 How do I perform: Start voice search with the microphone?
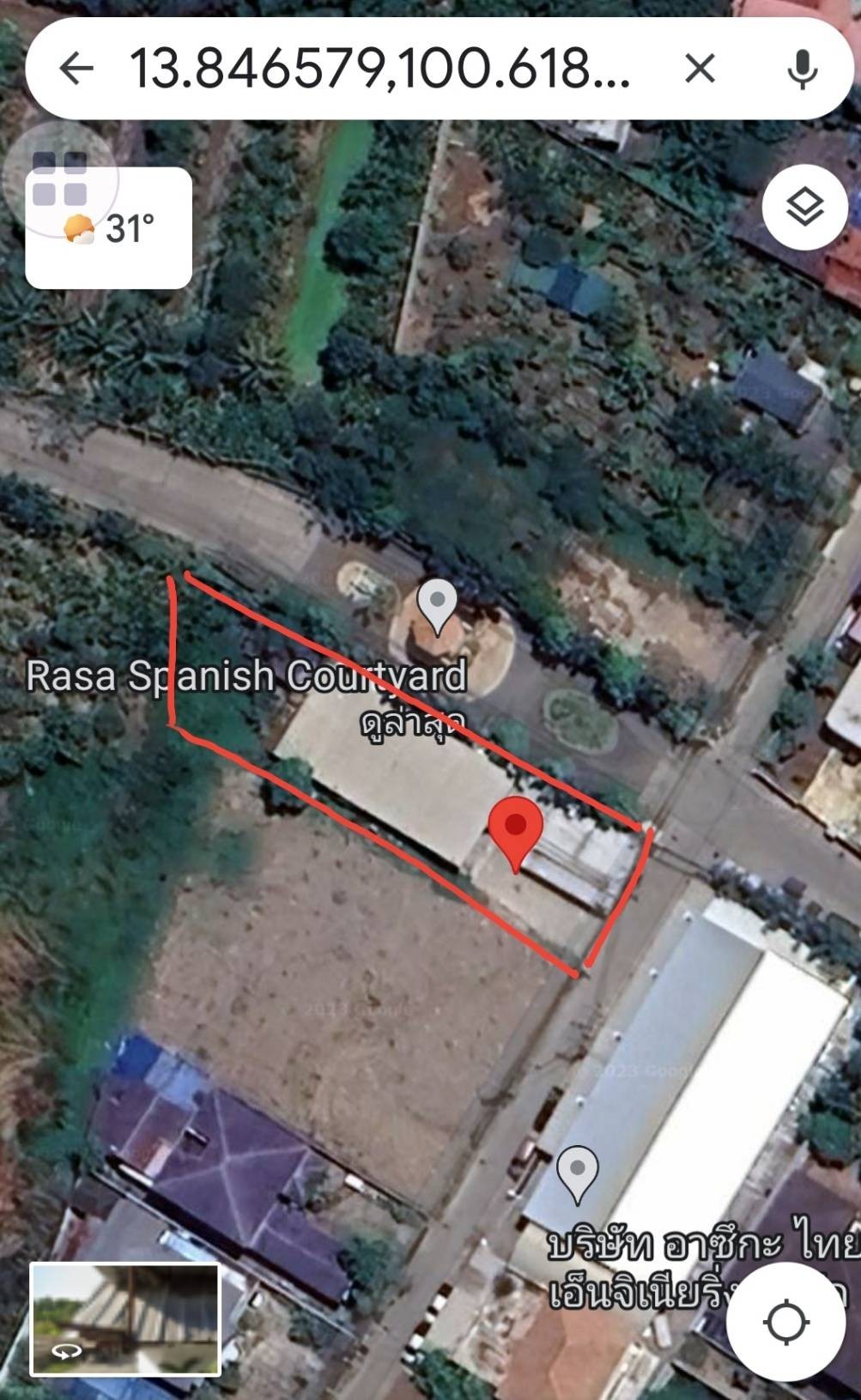click(x=803, y=68)
